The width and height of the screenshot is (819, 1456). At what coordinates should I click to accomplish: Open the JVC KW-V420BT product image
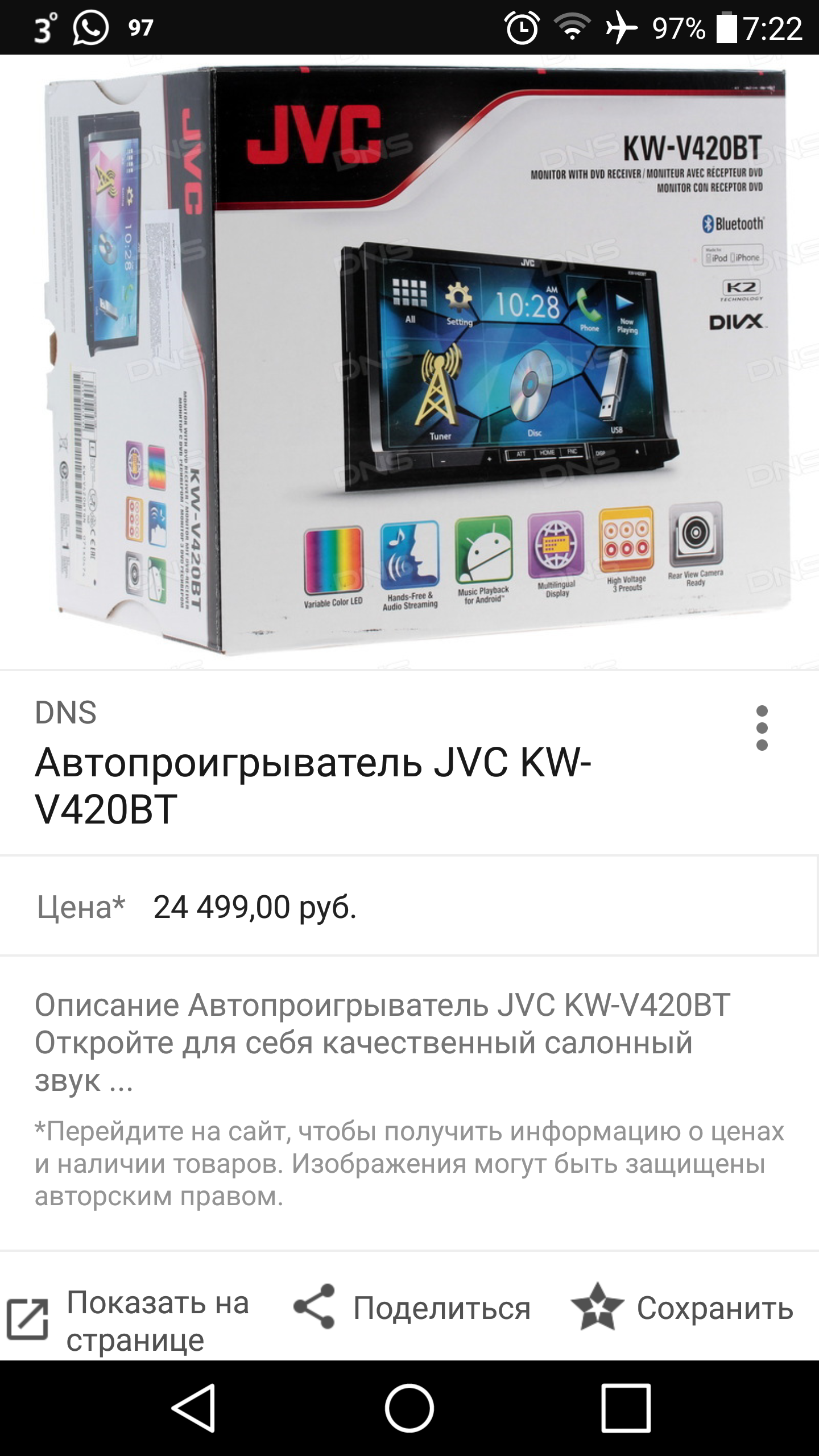(409, 362)
